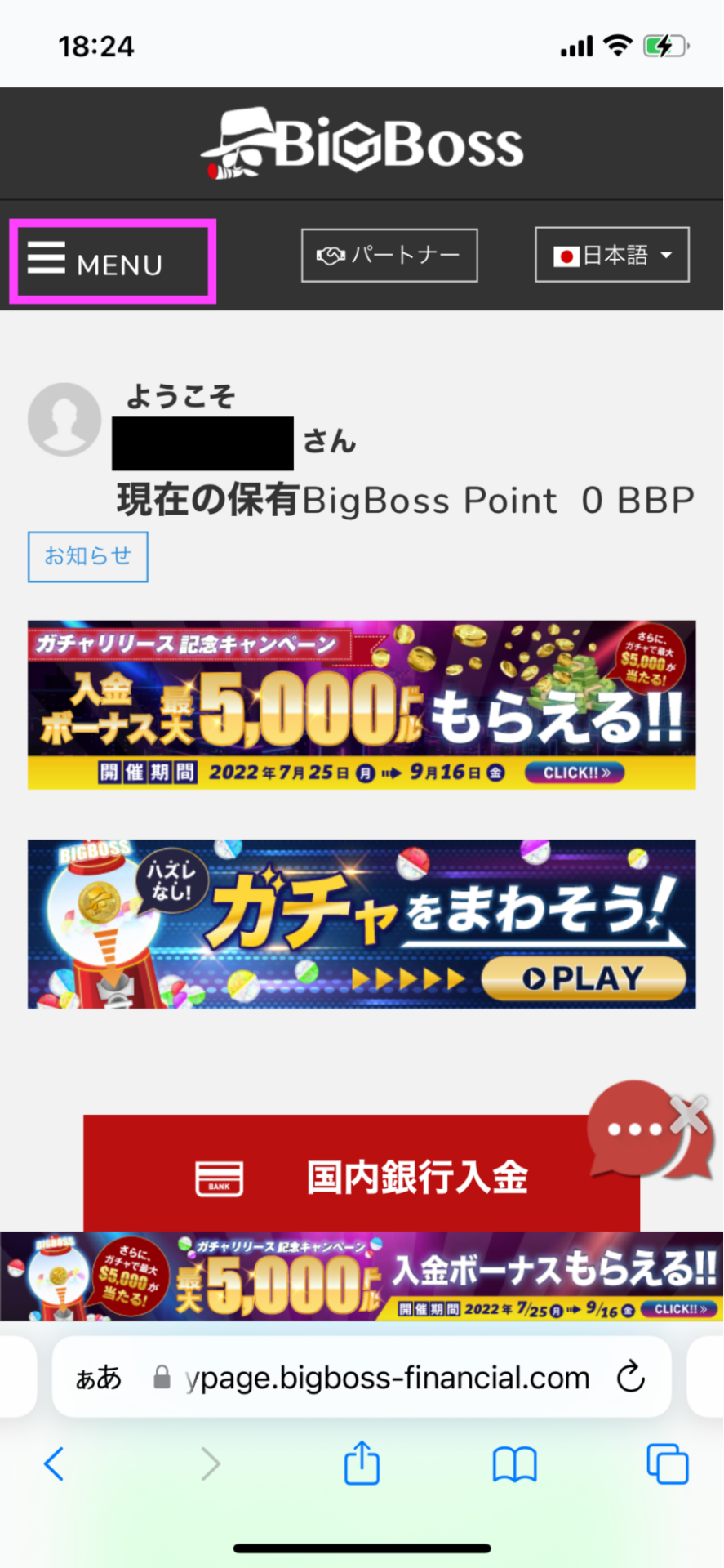Open the bottom sticky 入金ボーナス banner
Image resolution: width=724 pixels, height=1568 pixels.
362,1276
